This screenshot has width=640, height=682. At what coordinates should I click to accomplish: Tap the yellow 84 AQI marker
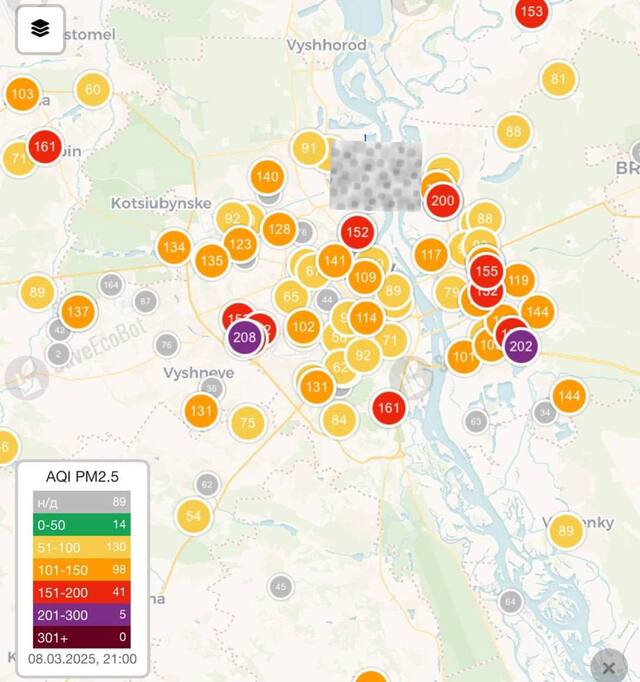tap(339, 419)
